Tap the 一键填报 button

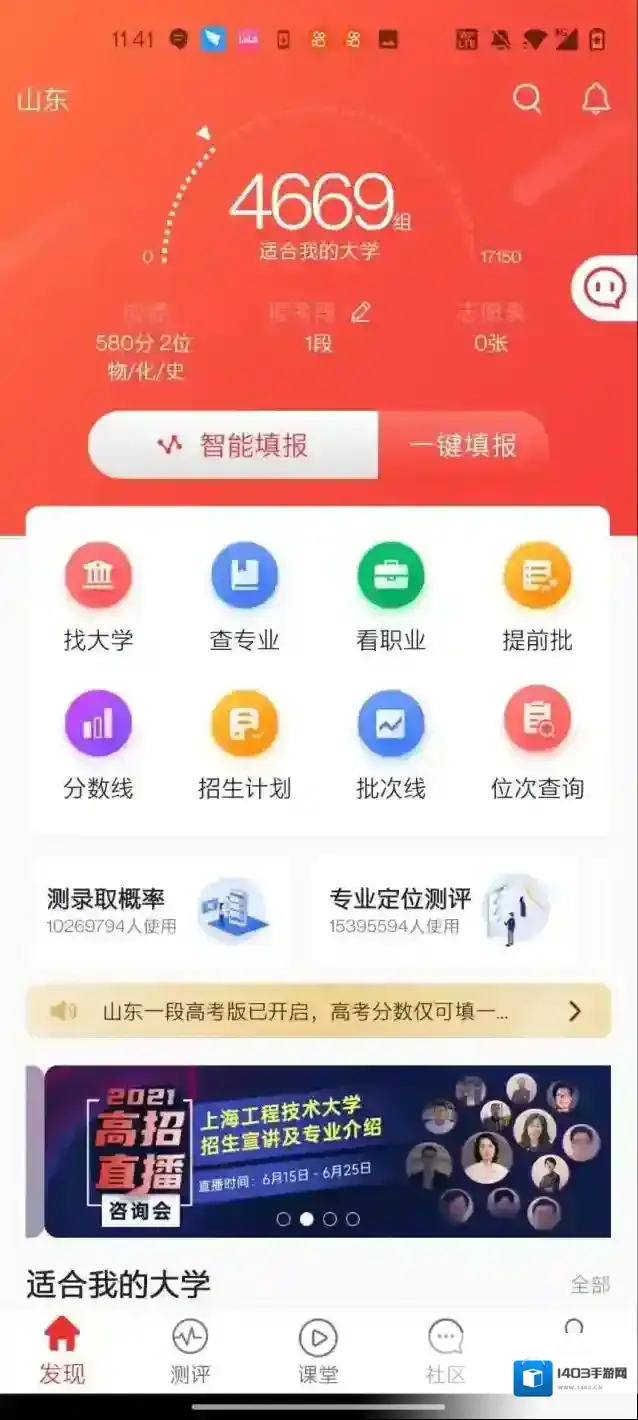(x=463, y=445)
